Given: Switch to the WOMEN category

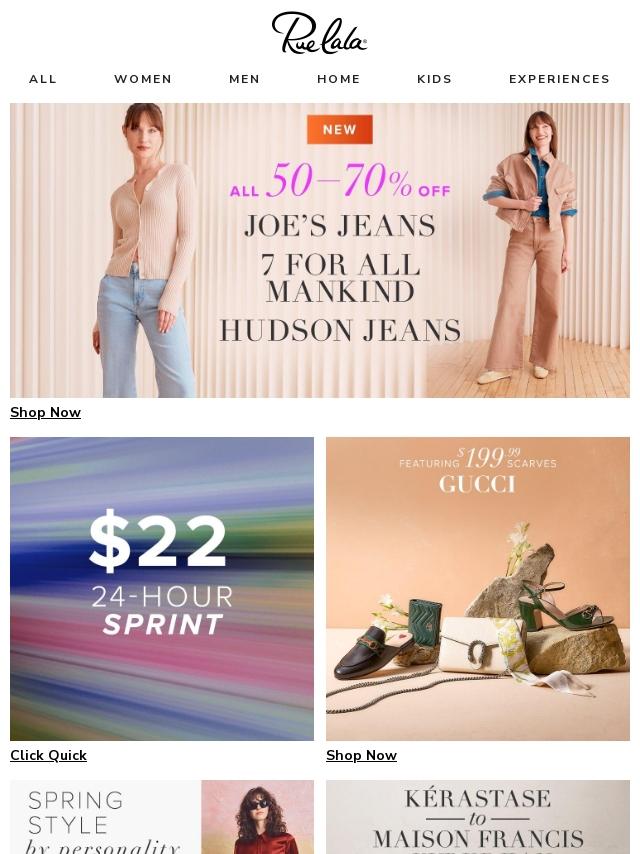Looking at the screenshot, I should [143, 79].
